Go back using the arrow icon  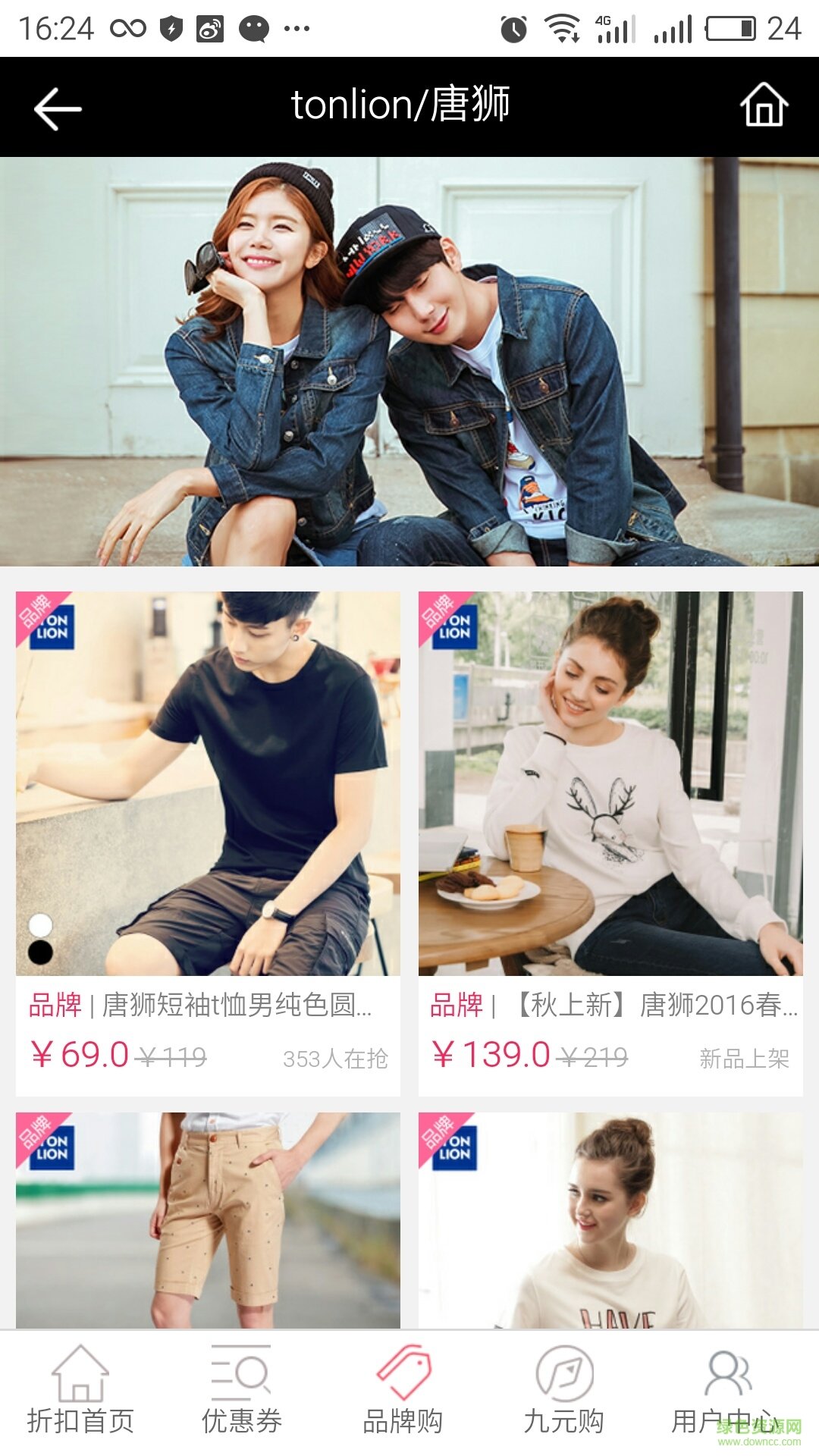[x=58, y=108]
